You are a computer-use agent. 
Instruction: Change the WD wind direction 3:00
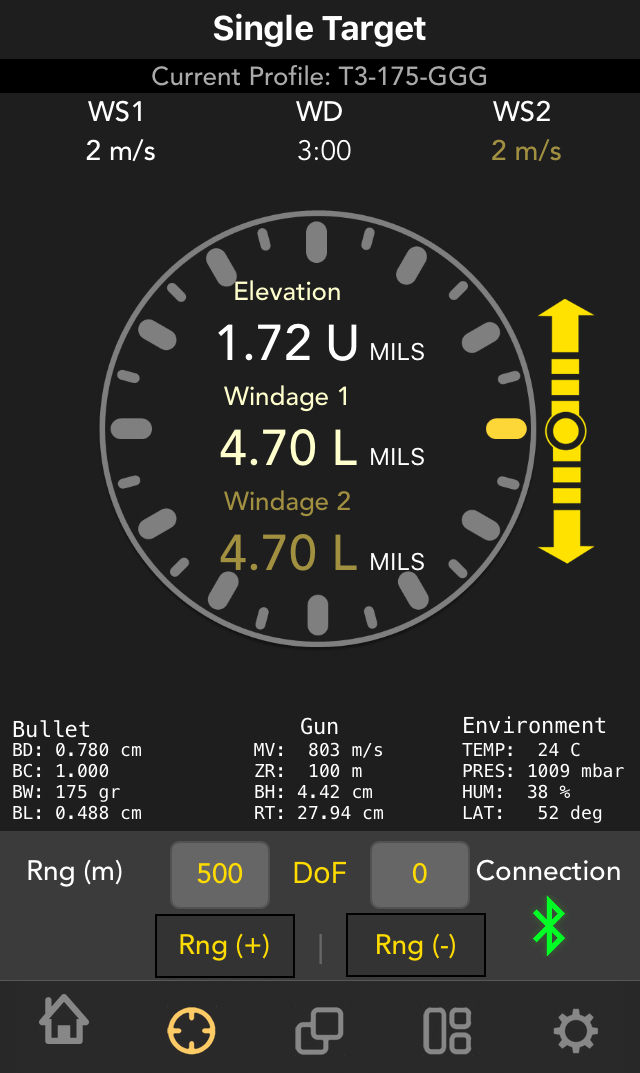(324, 151)
